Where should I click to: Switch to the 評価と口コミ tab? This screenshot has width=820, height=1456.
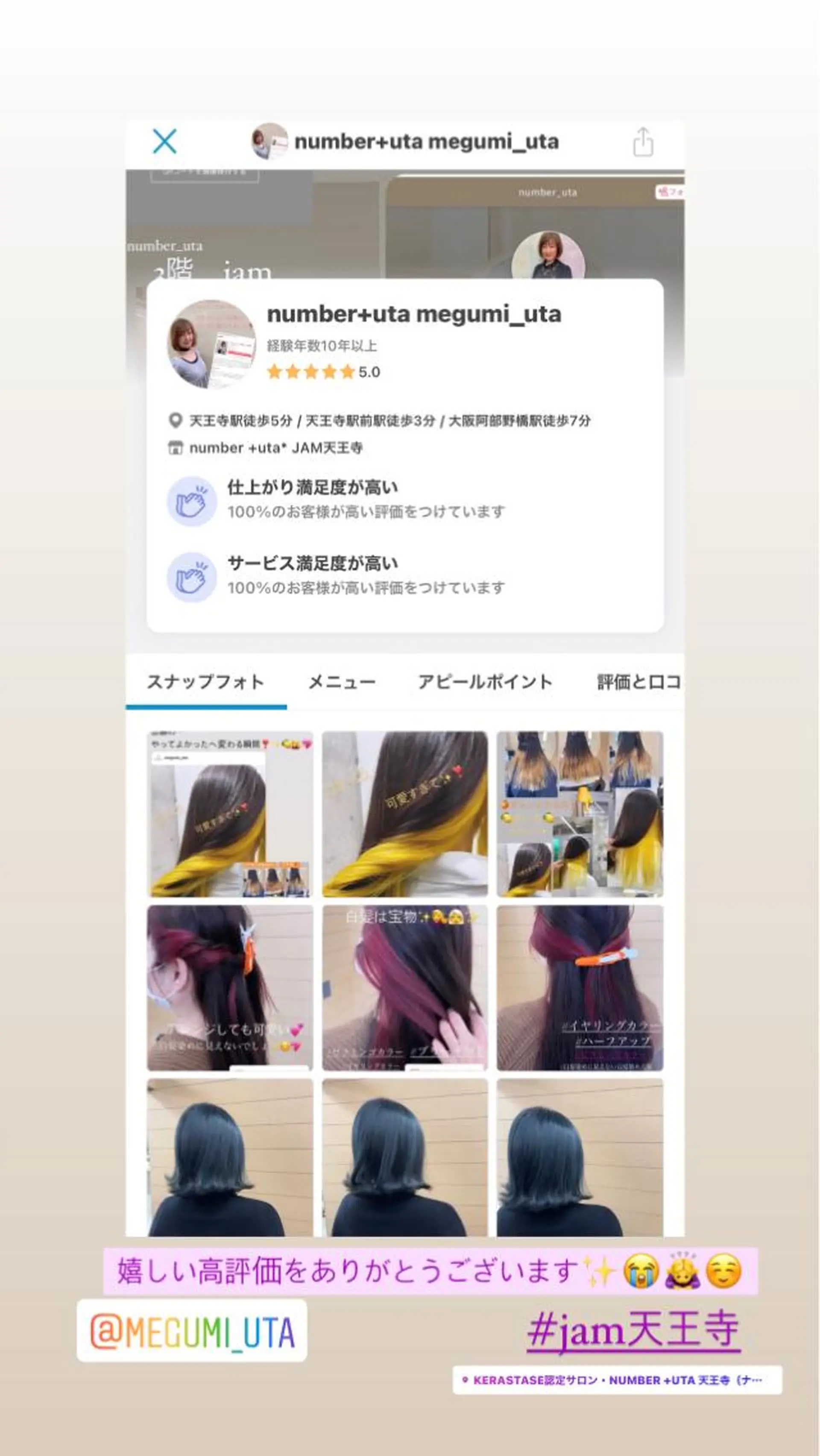tap(638, 683)
